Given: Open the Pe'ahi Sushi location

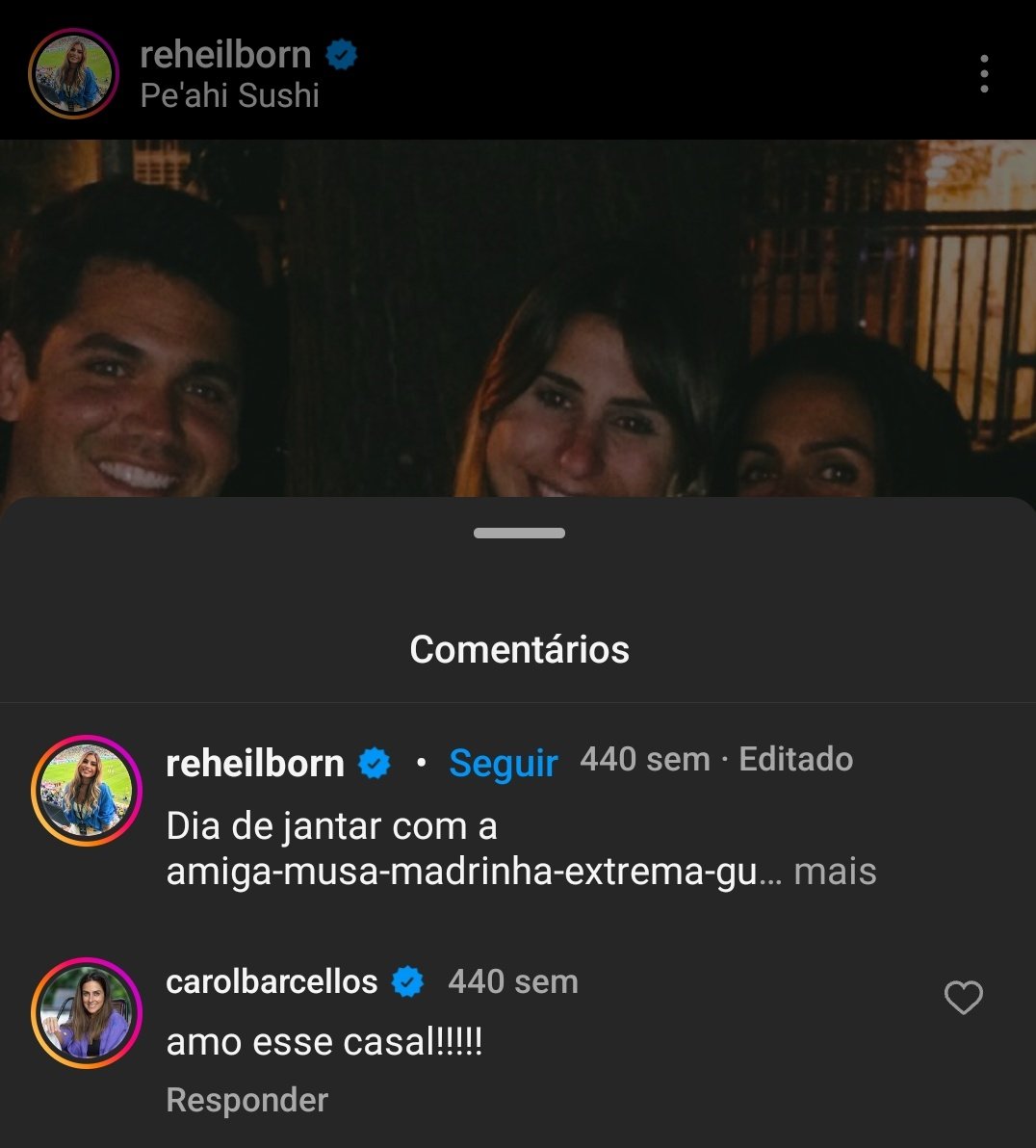Looking at the screenshot, I should [x=229, y=95].
